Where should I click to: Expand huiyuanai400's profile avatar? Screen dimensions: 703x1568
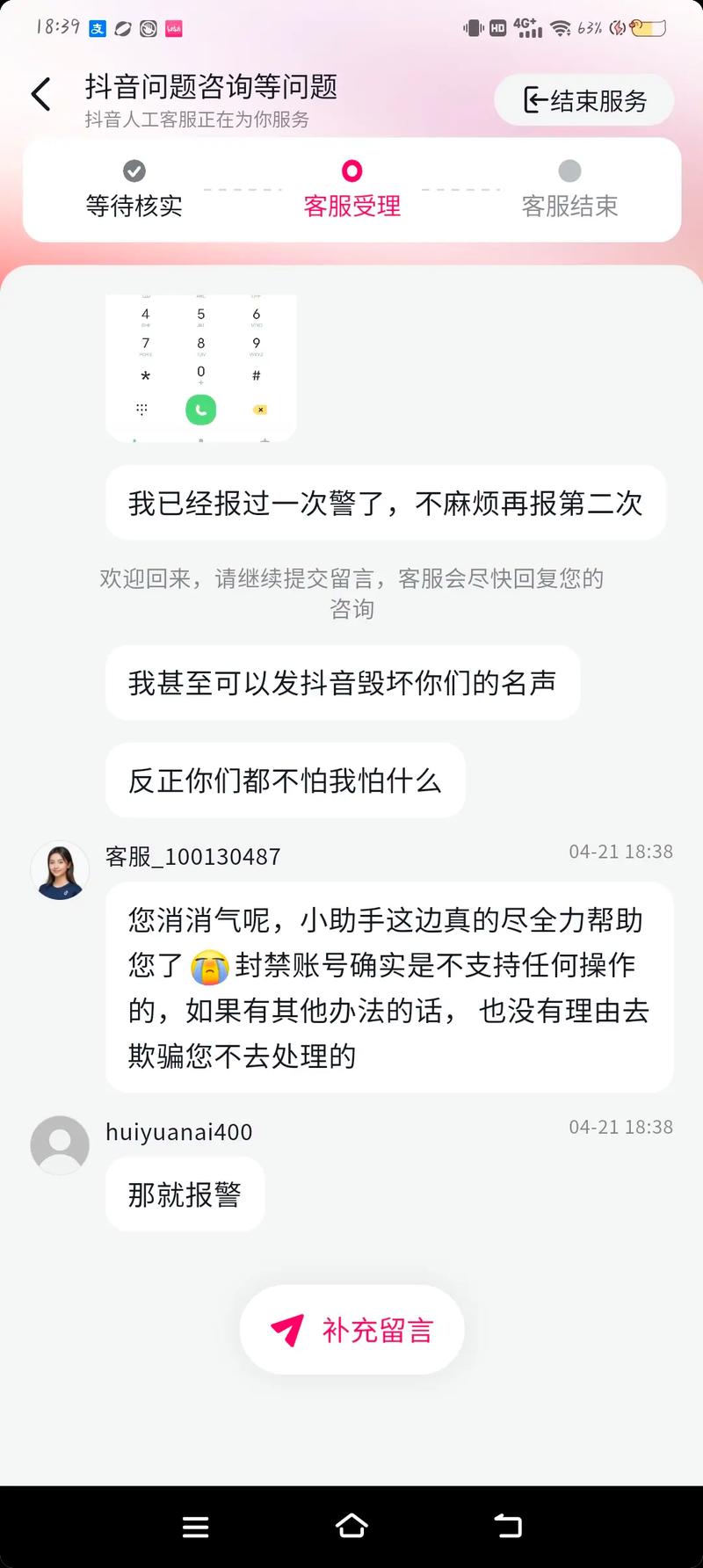[x=60, y=1144]
